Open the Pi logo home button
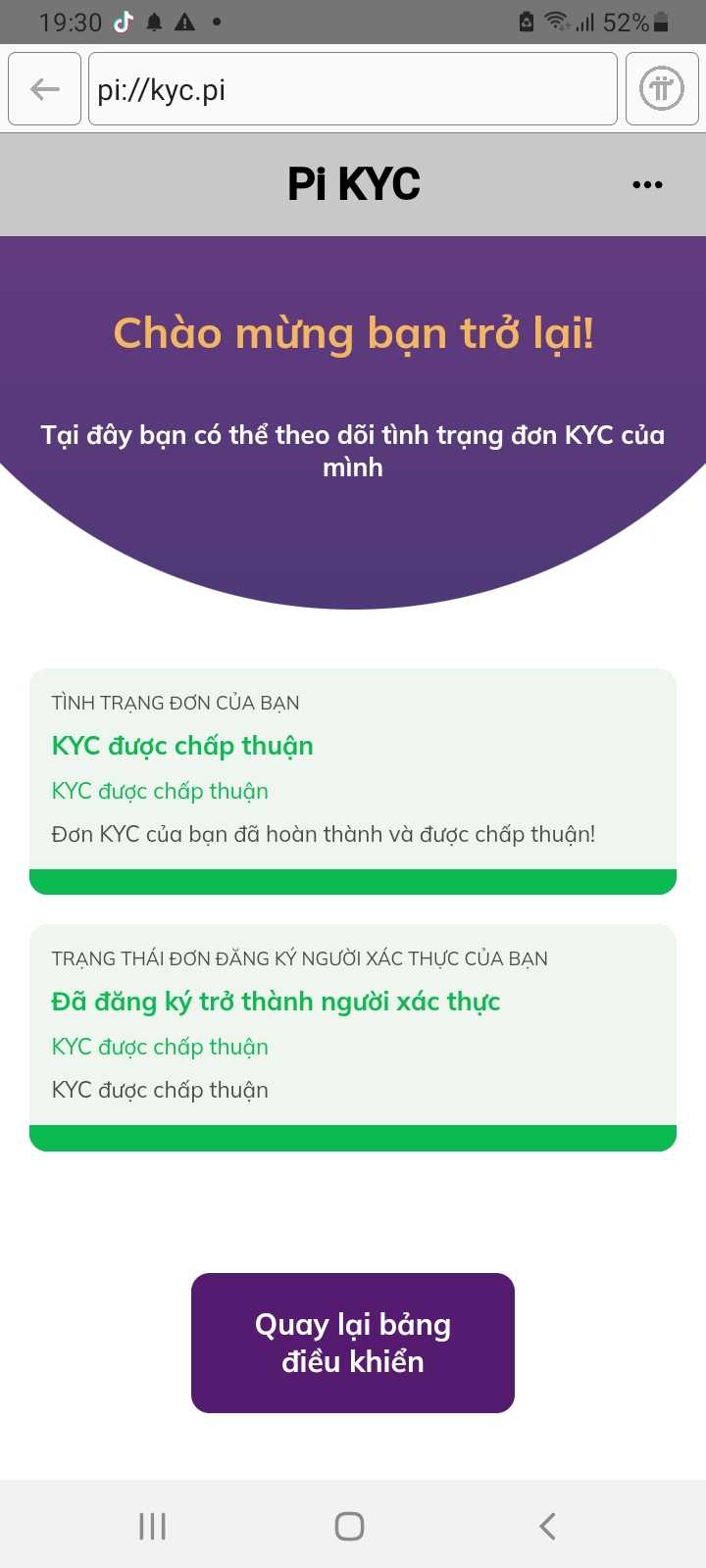Screen dimensions: 706x1568 tap(662, 90)
